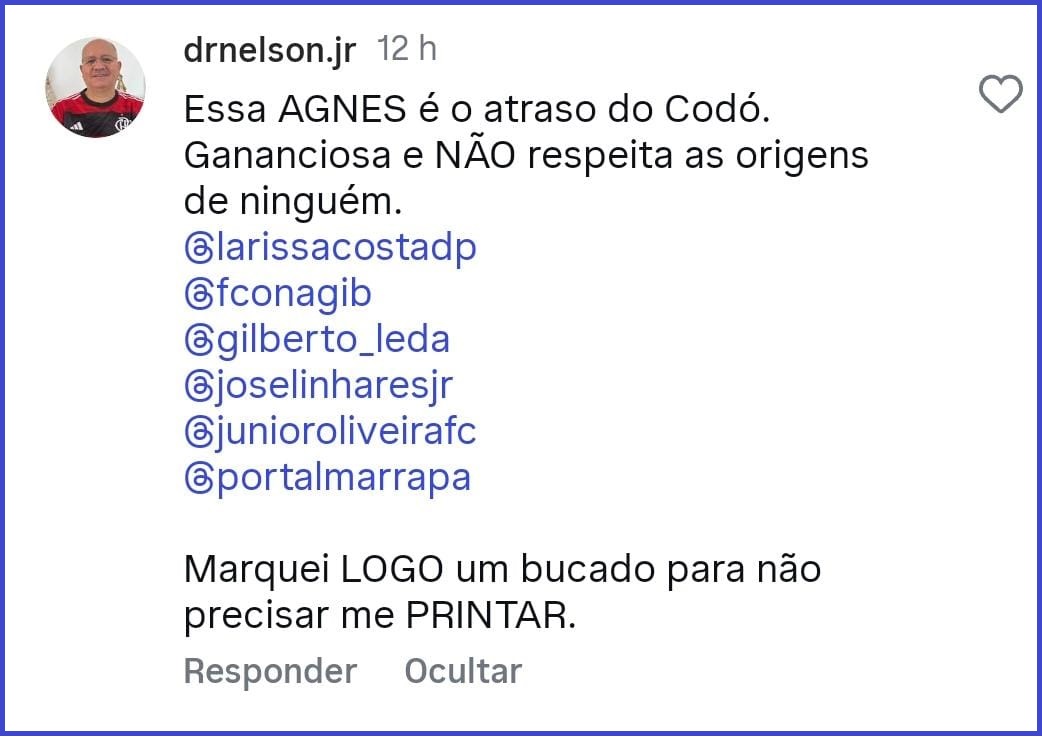Visit the @fconagib profile mention
Screen dimensions: 1042x738
[278, 293]
